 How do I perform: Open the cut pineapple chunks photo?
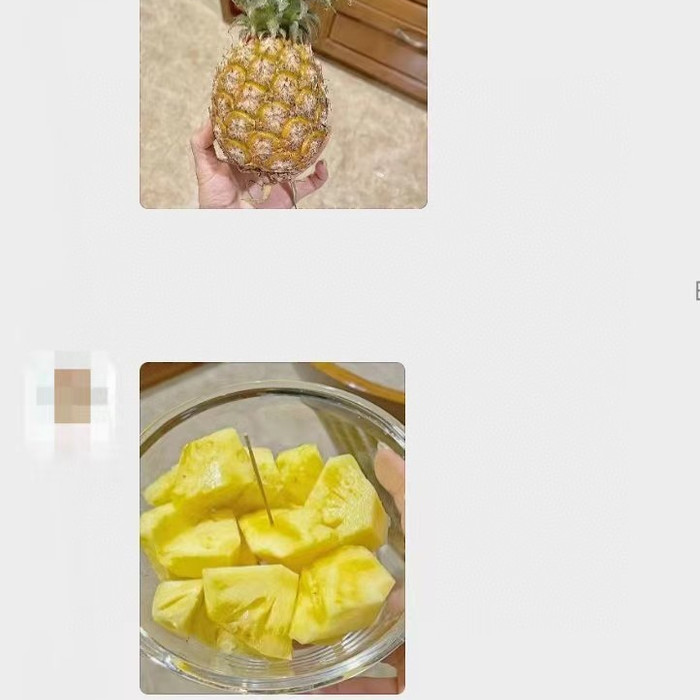[272, 528]
